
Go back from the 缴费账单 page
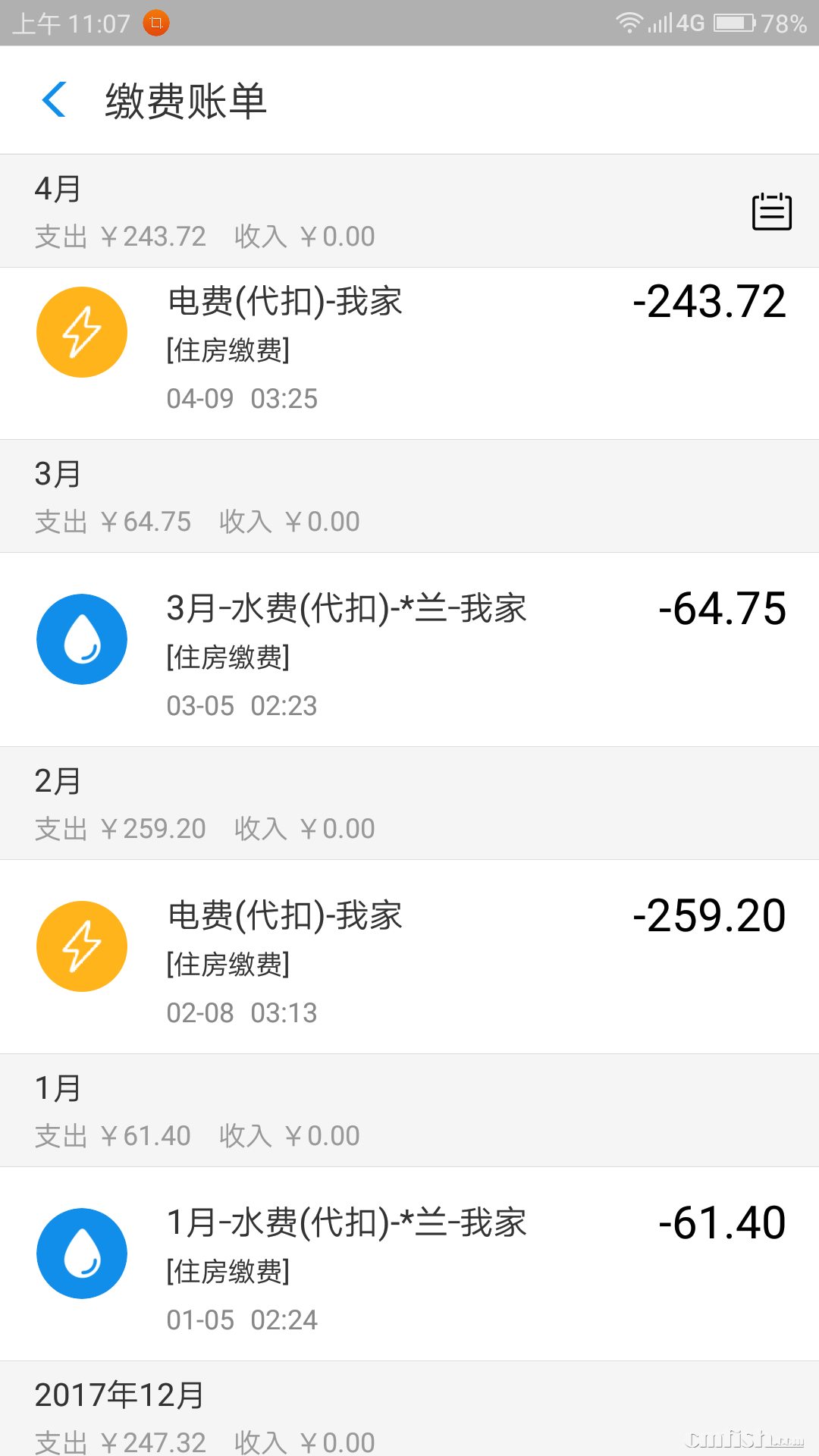click(55, 100)
